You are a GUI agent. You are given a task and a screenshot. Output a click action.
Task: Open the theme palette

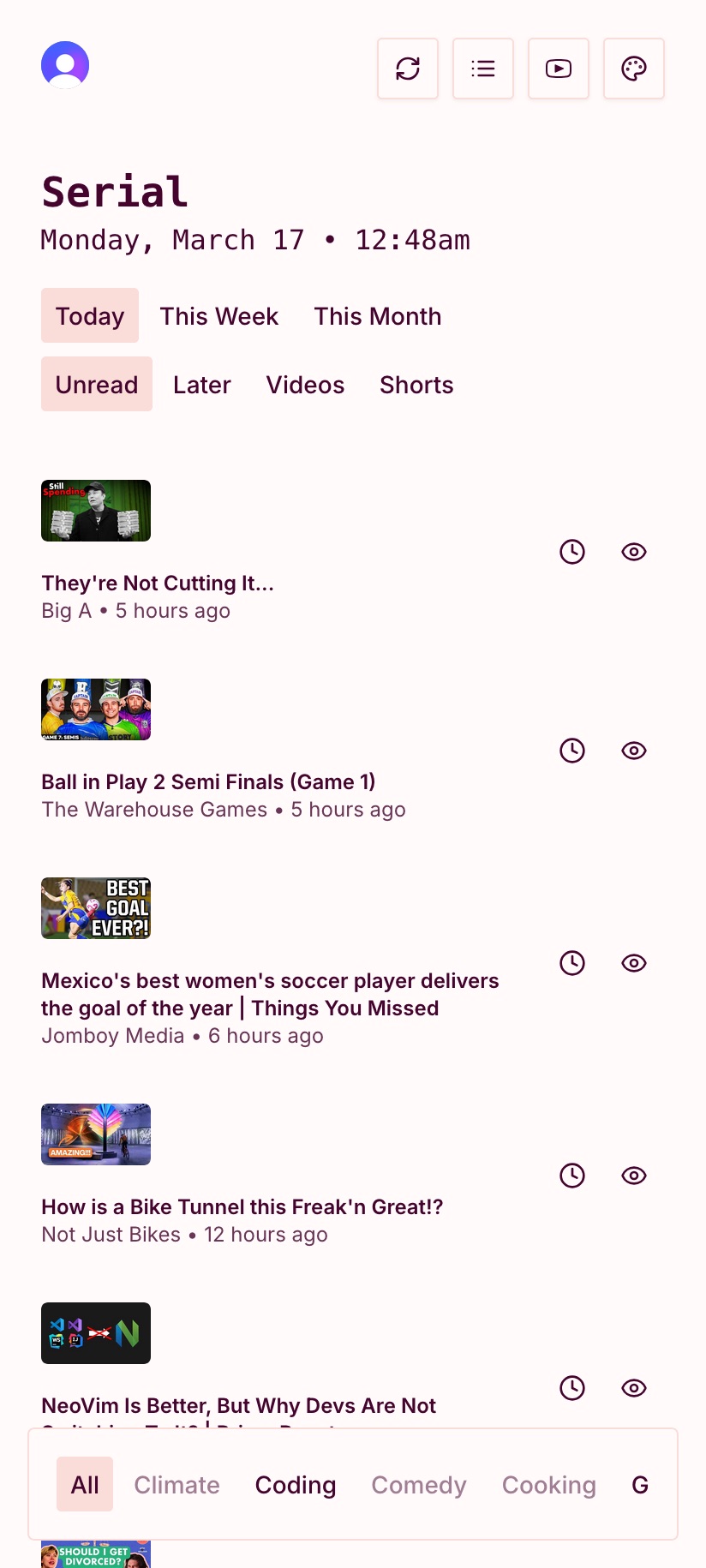[x=634, y=69]
